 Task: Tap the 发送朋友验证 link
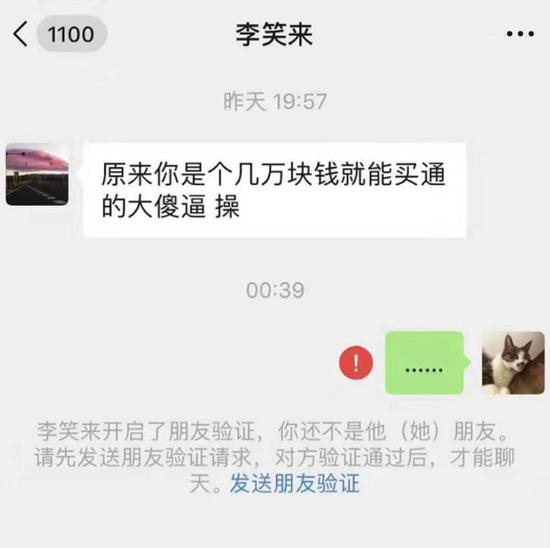295,483
